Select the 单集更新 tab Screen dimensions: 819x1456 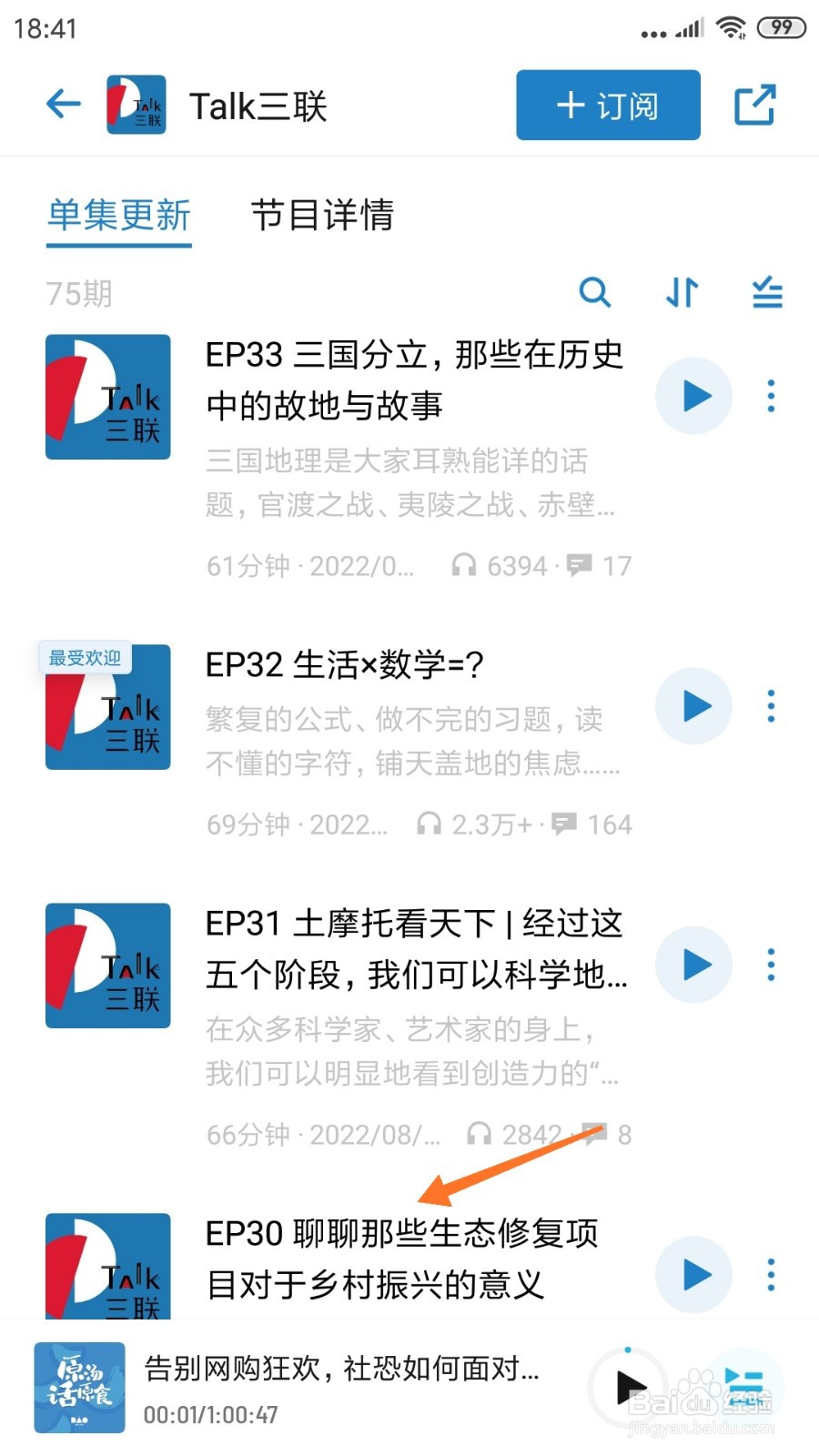tap(119, 216)
